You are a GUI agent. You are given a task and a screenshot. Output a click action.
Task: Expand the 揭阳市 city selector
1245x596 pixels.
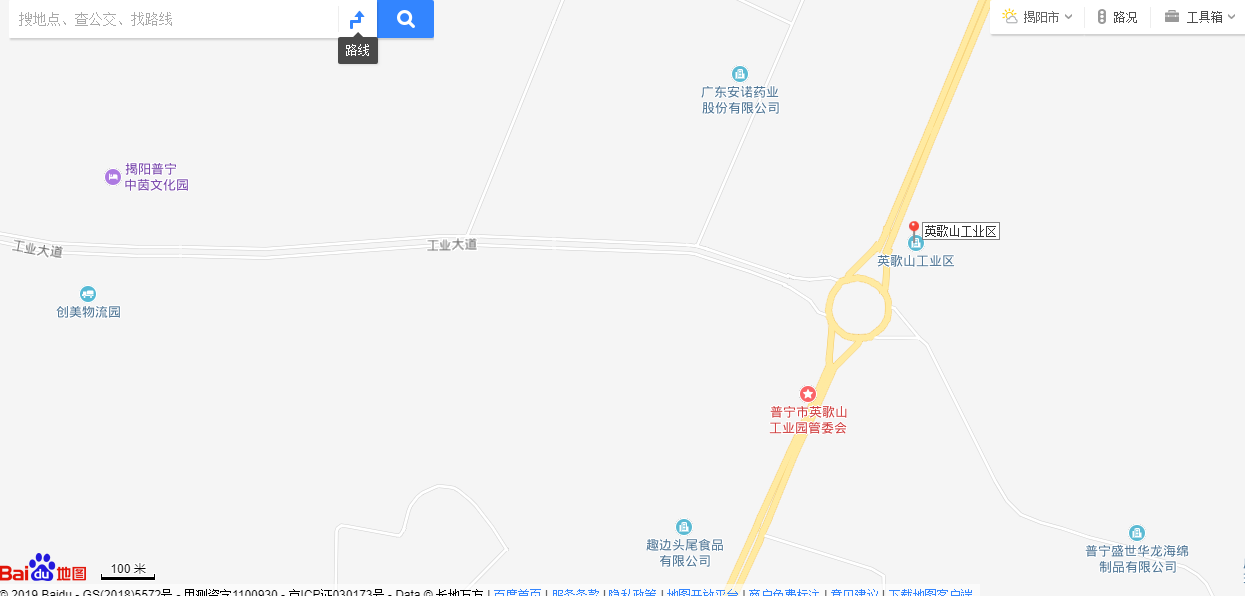tap(1038, 17)
